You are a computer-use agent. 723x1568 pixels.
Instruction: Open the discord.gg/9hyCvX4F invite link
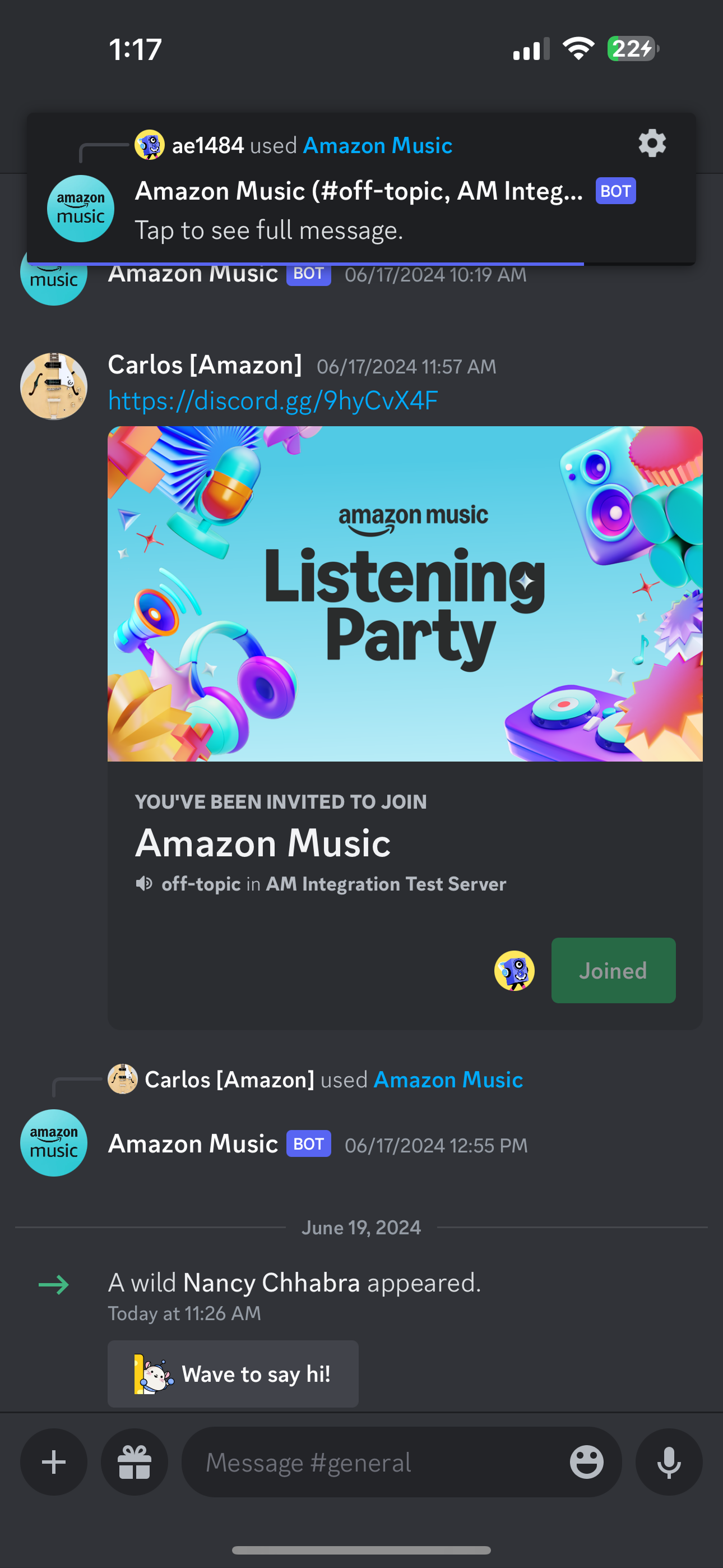272,400
